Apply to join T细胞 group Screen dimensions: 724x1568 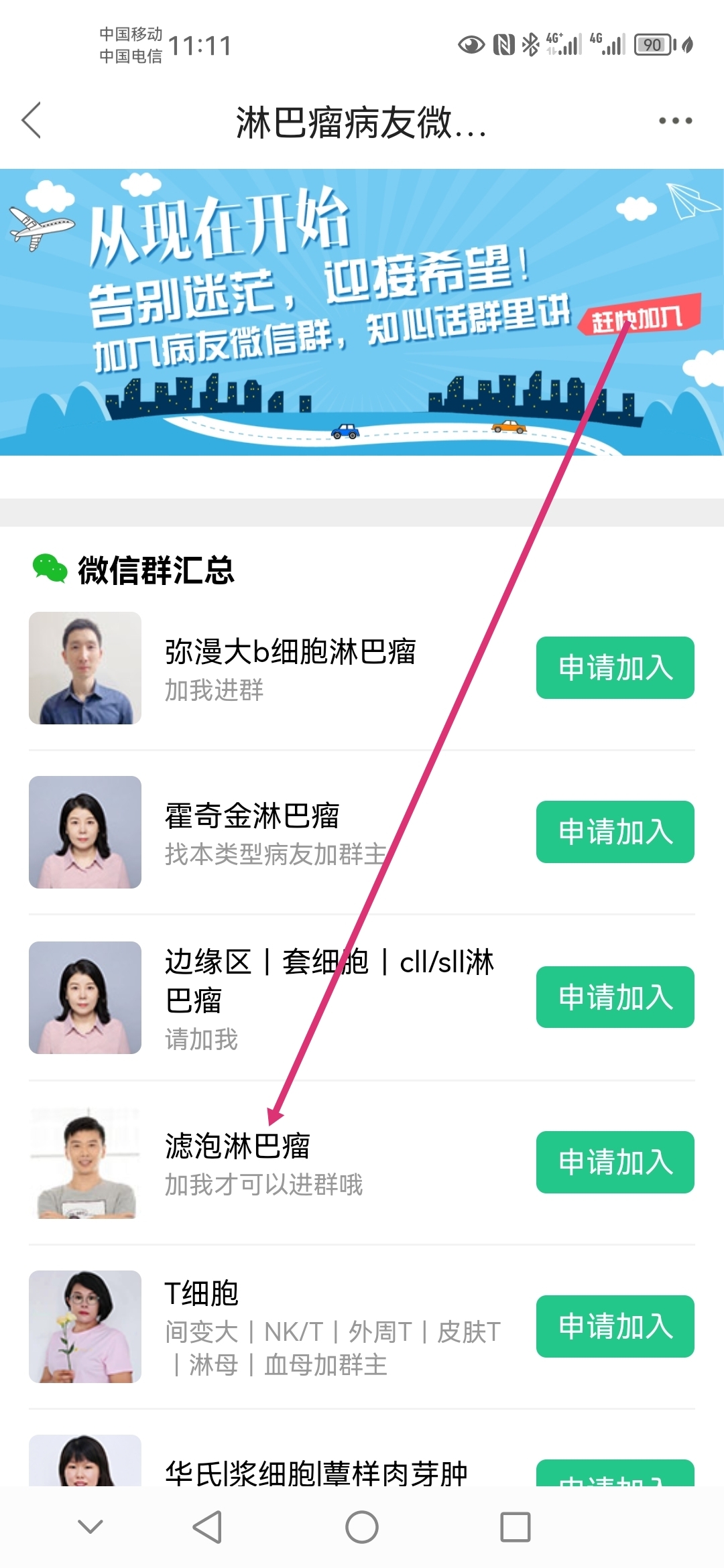(x=615, y=1326)
